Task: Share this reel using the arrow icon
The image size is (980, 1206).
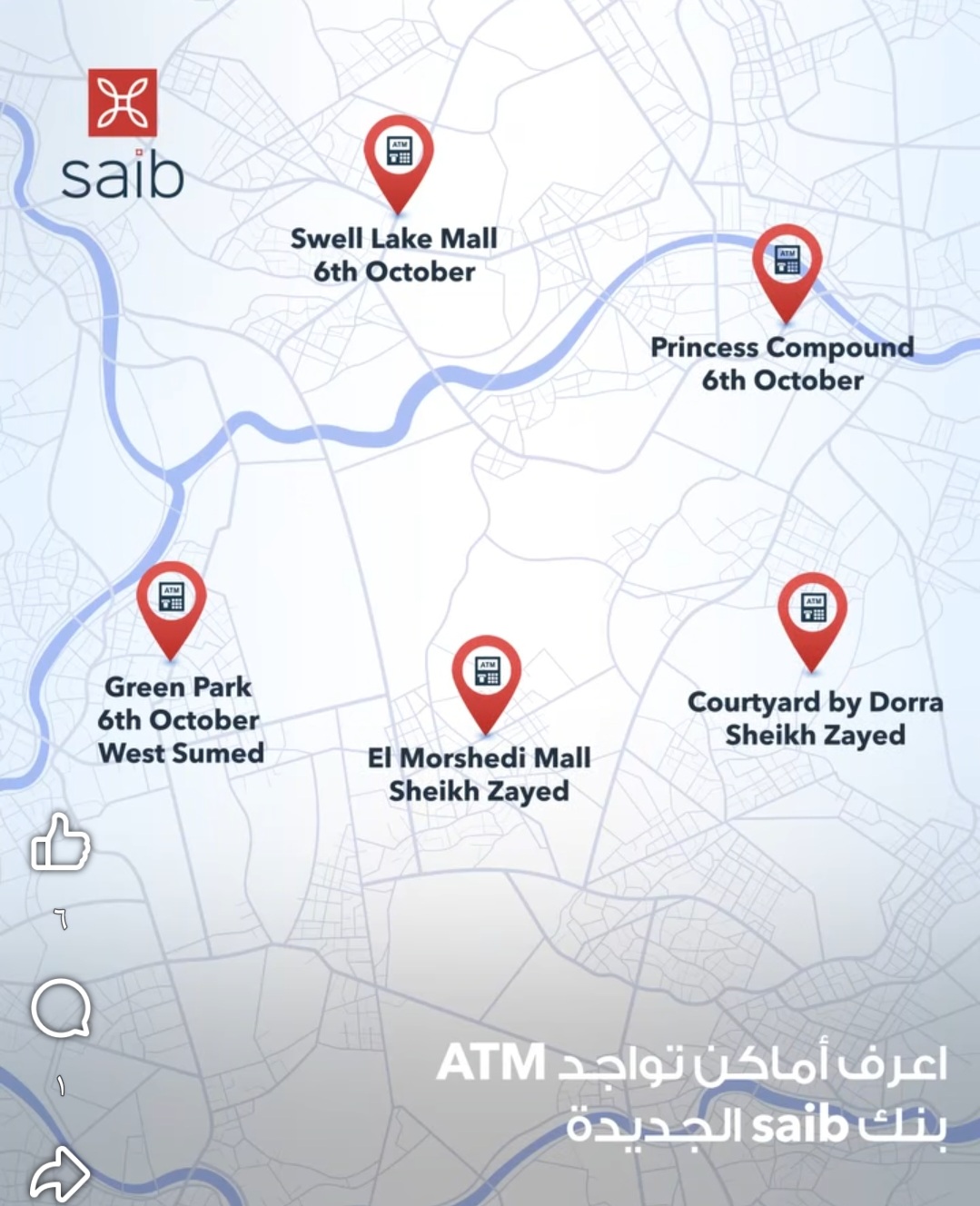Action: (60, 1173)
